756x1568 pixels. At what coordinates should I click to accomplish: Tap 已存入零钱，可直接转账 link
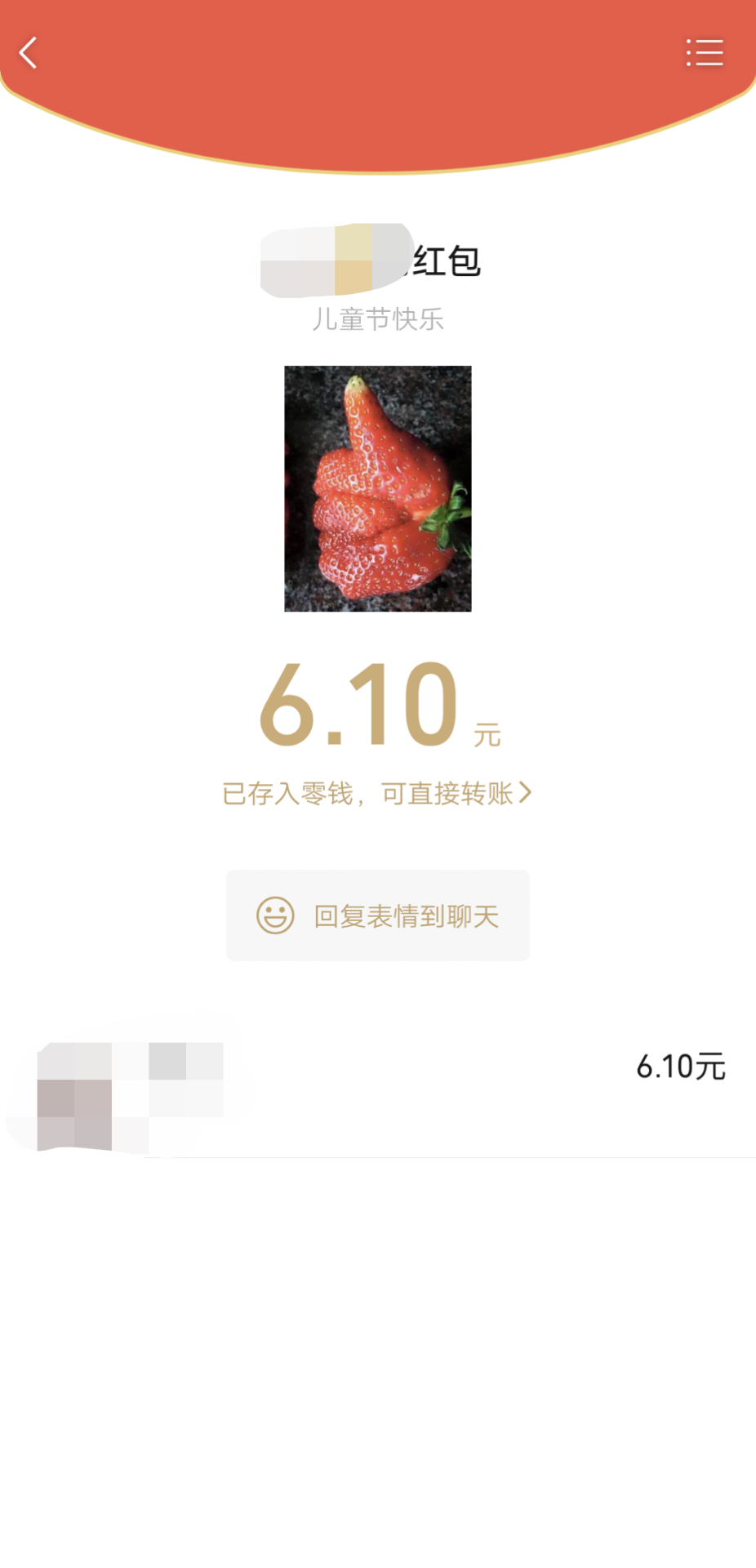(x=377, y=793)
